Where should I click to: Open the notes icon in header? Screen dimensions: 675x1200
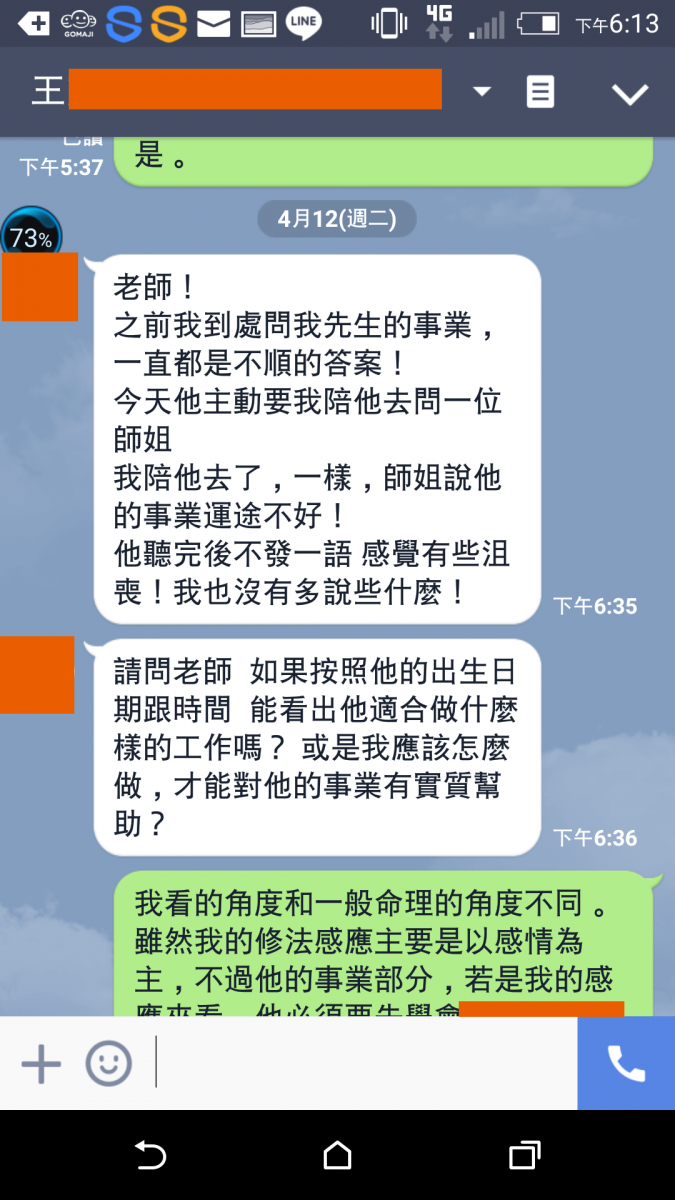540,92
